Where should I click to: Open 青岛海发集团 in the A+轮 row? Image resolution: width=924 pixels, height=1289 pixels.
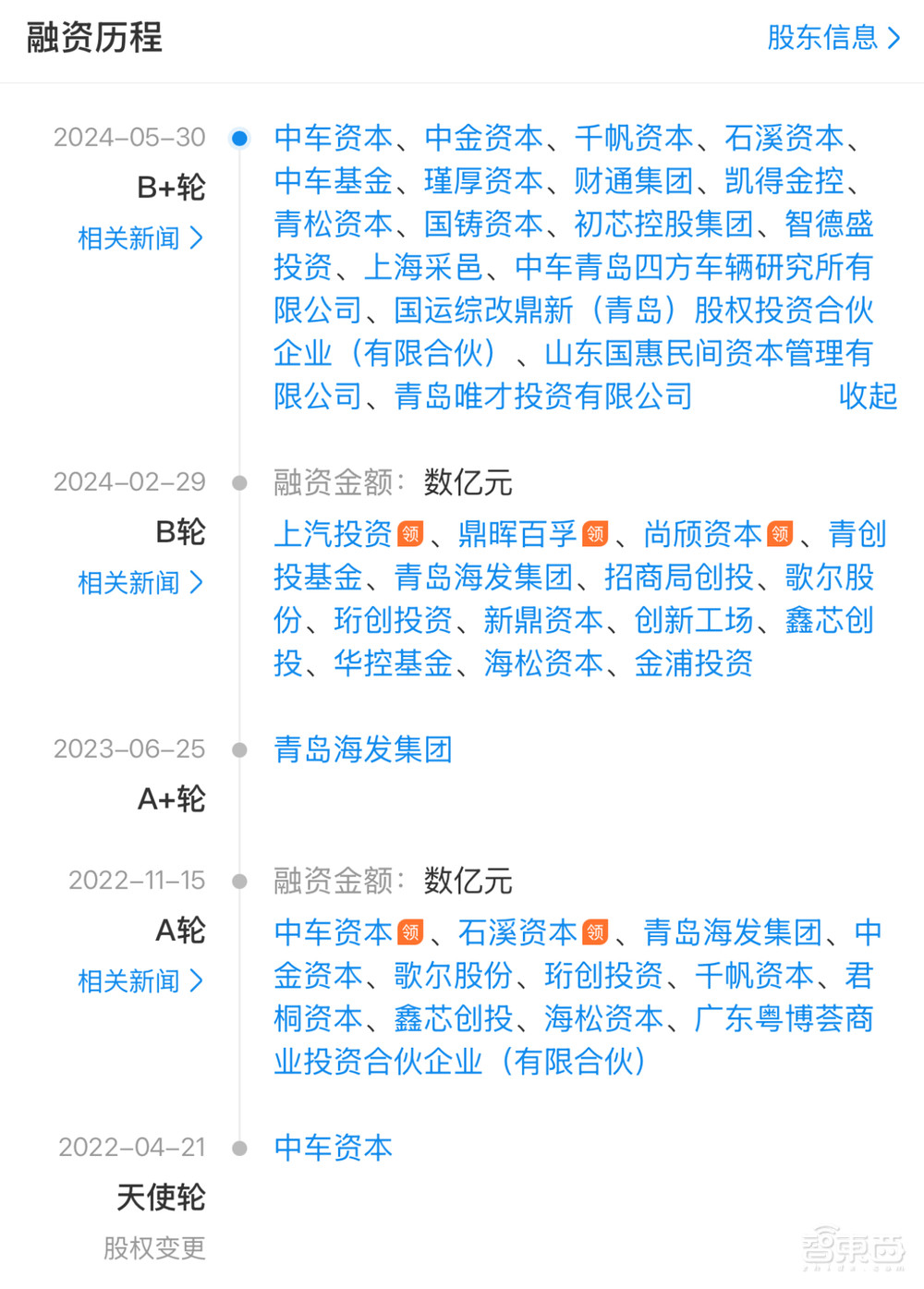coord(361,750)
